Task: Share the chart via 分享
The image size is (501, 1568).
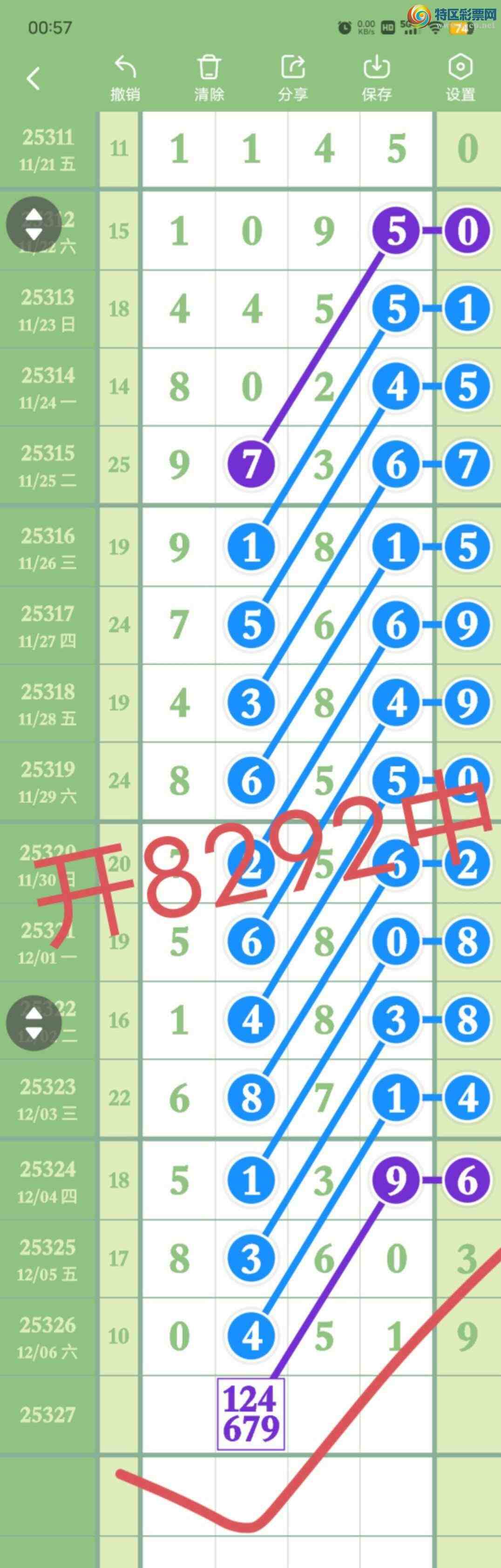Action: pos(293,79)
